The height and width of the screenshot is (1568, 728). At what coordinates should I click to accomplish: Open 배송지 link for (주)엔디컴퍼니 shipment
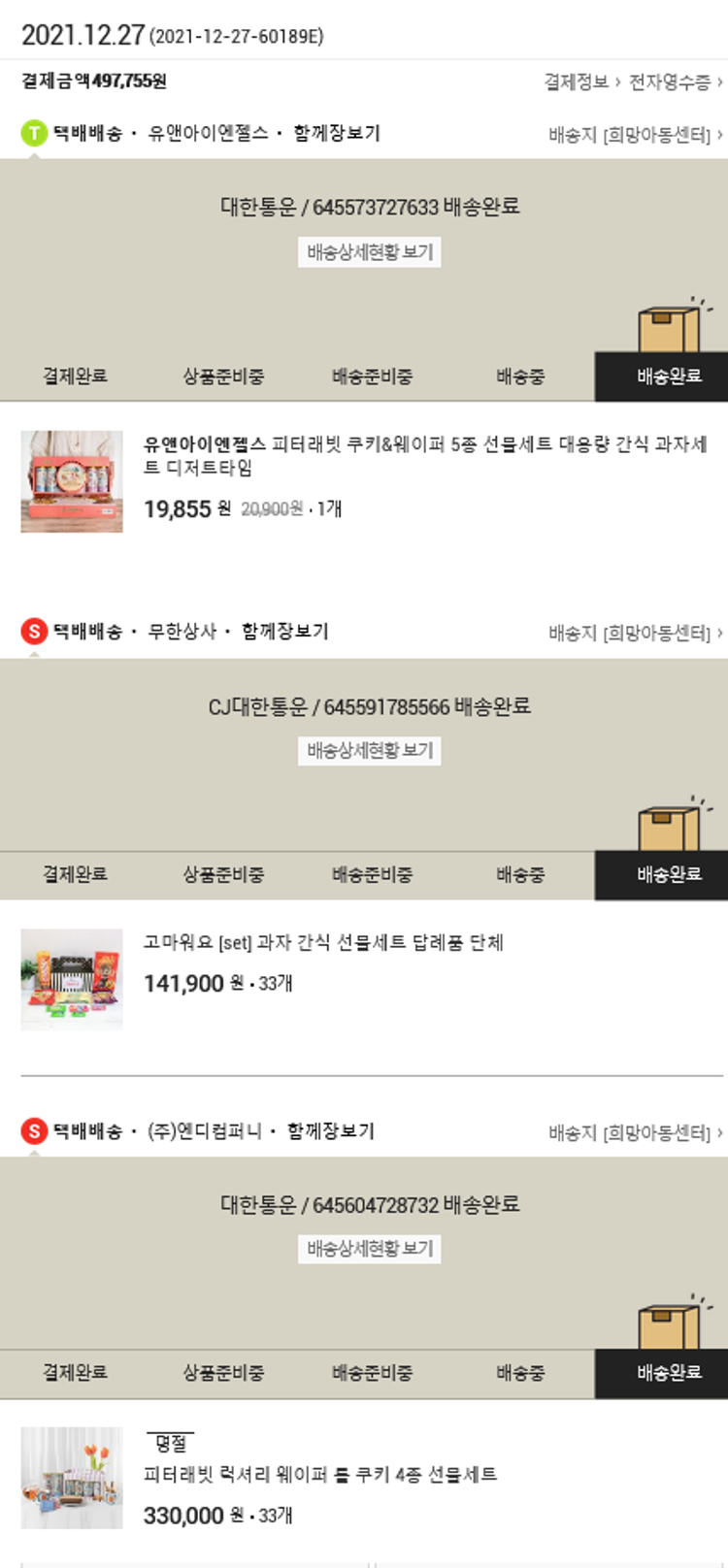coord(635,1132)
